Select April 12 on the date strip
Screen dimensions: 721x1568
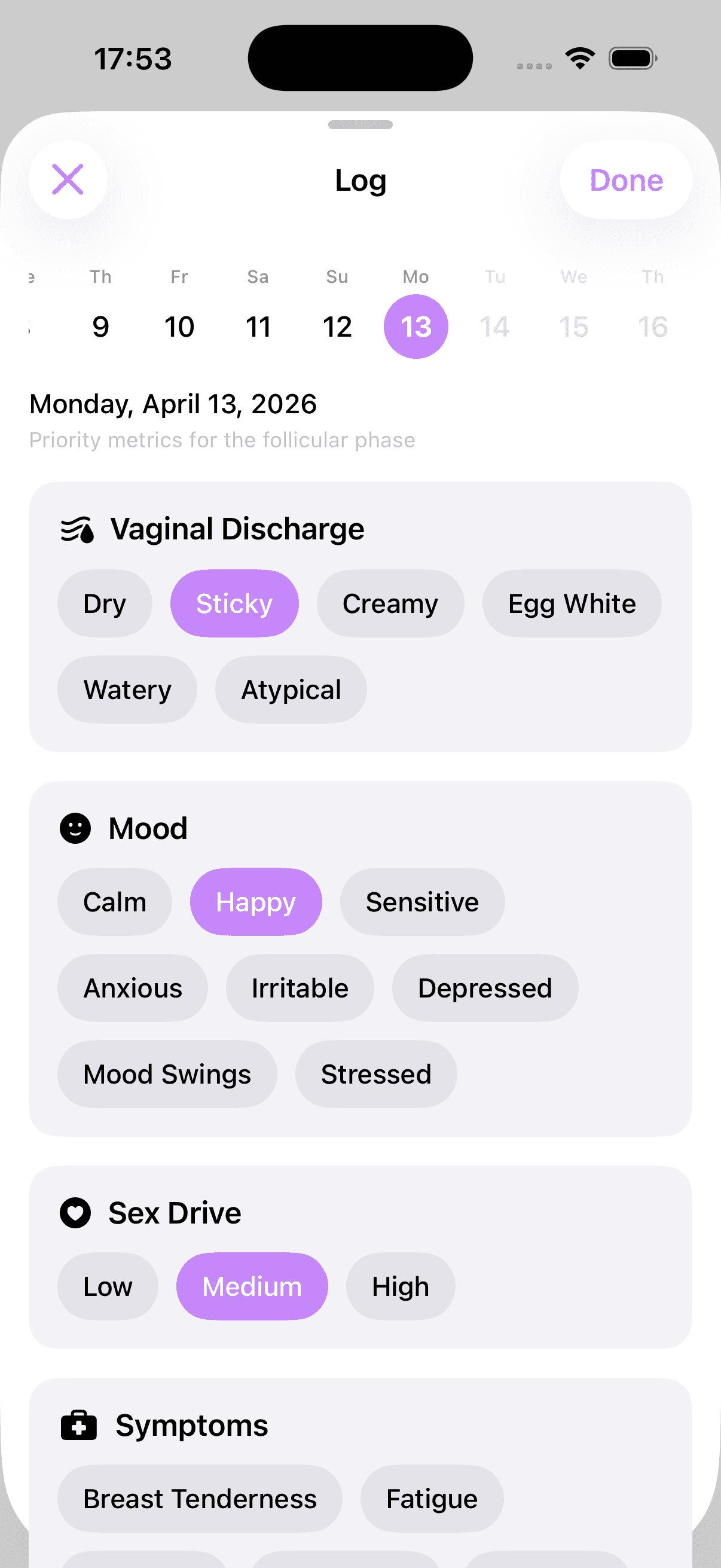click(337, 326)
